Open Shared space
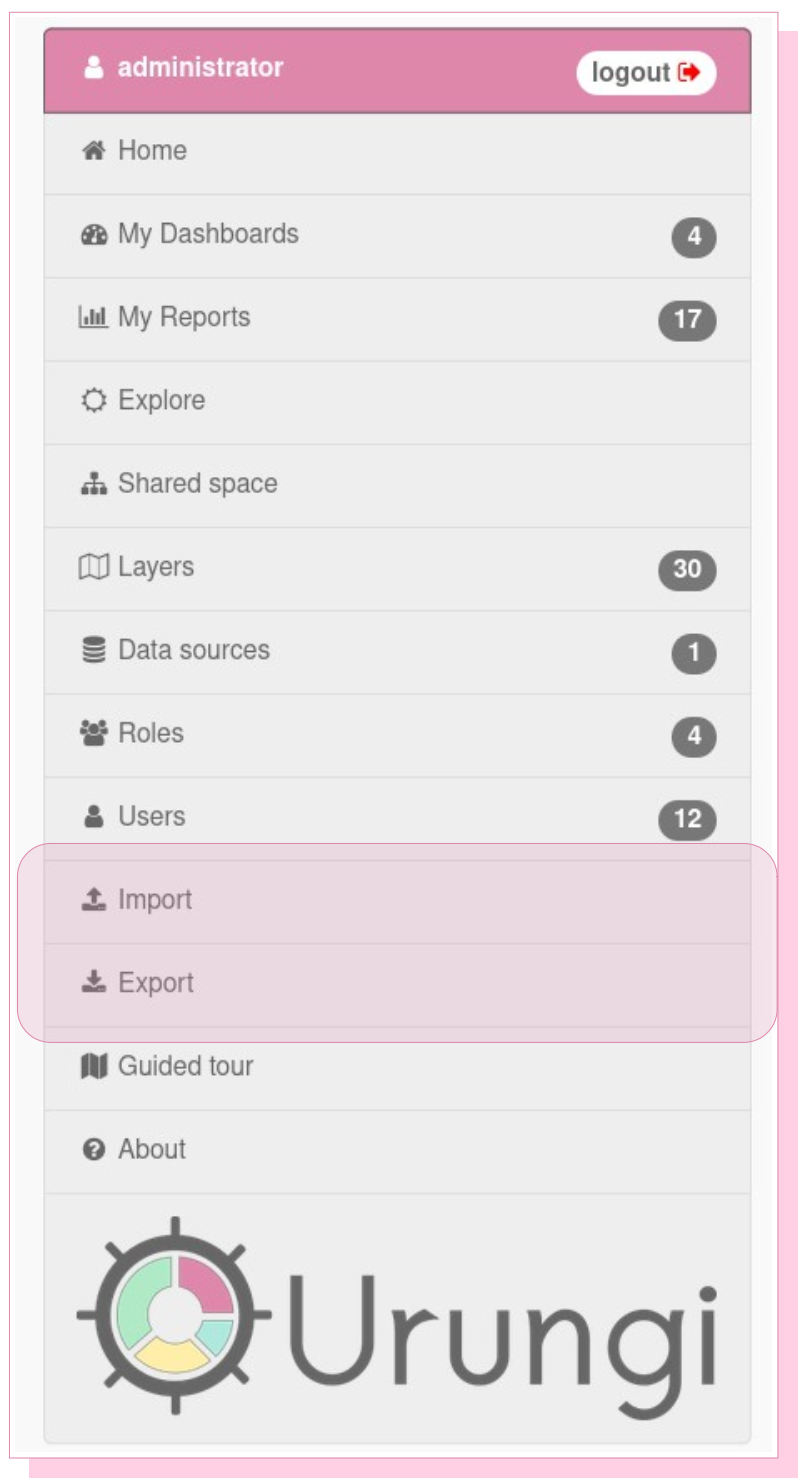Image resolution: width=801 pixels, height=1483 pixels. point(397,485)
